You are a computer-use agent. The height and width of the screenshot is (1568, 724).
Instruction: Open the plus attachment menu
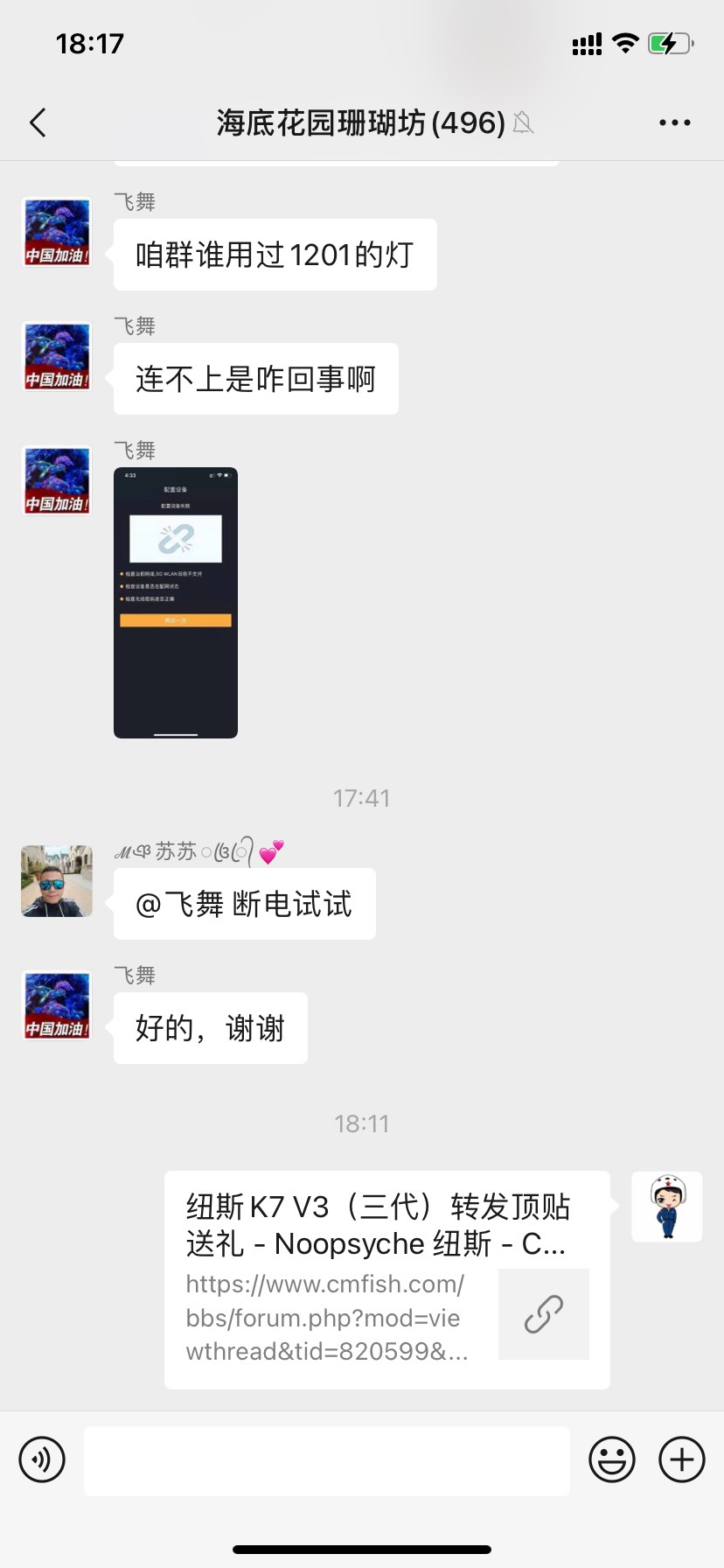tap(681, 1459)
